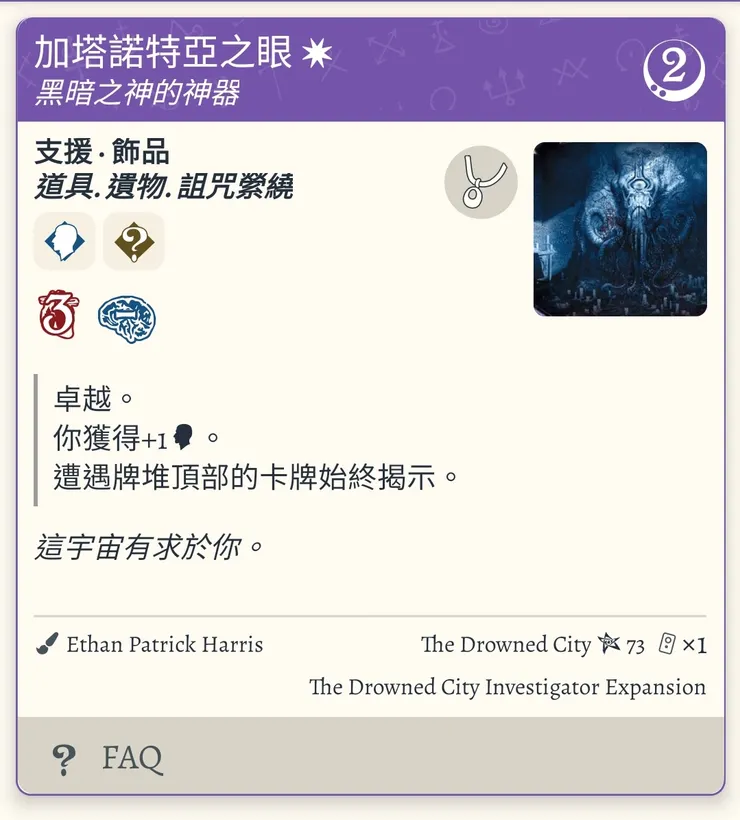Click the card artwork image

pos(620,229)
